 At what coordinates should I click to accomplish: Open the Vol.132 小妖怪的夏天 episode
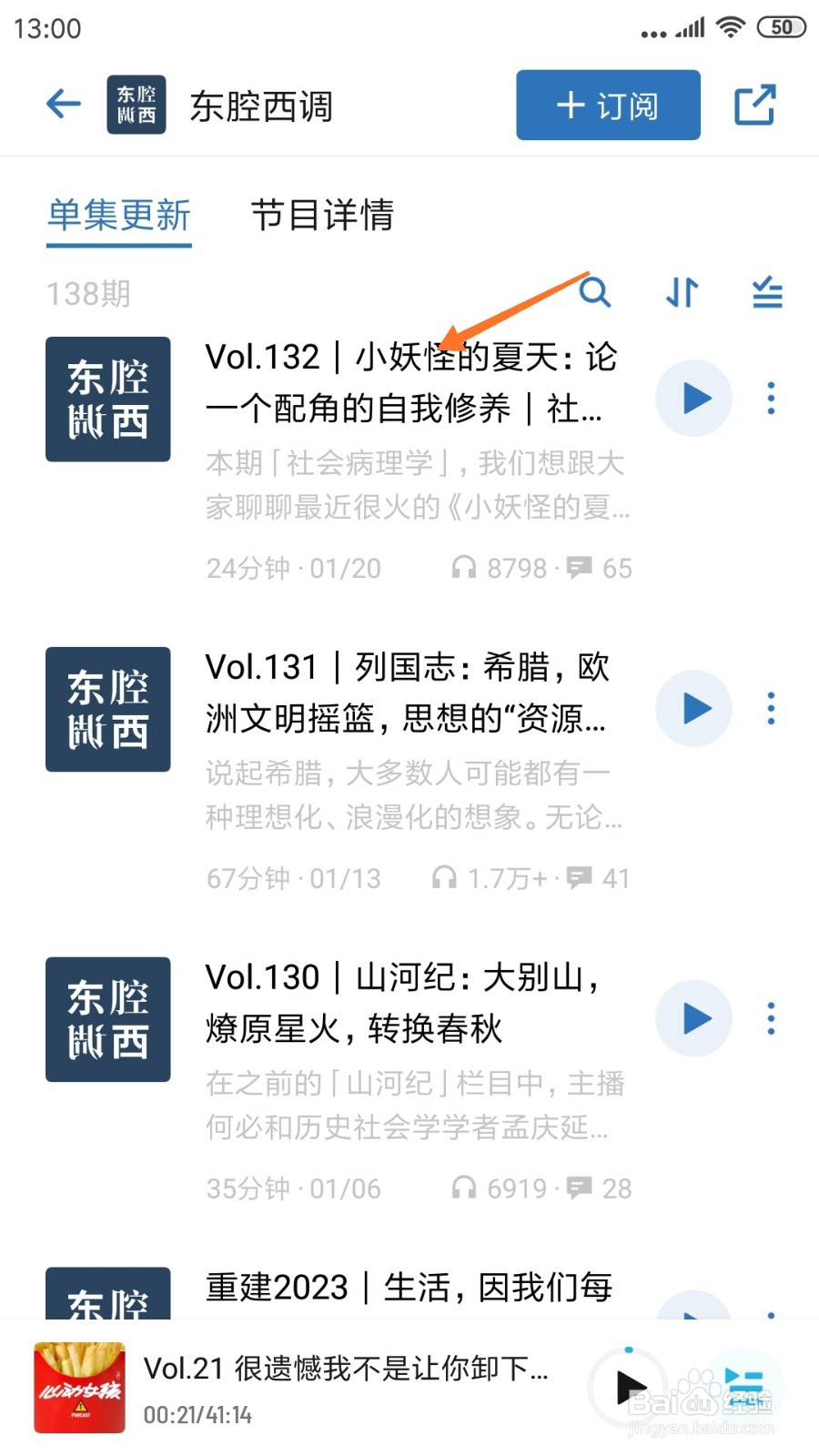pos(411,383)
